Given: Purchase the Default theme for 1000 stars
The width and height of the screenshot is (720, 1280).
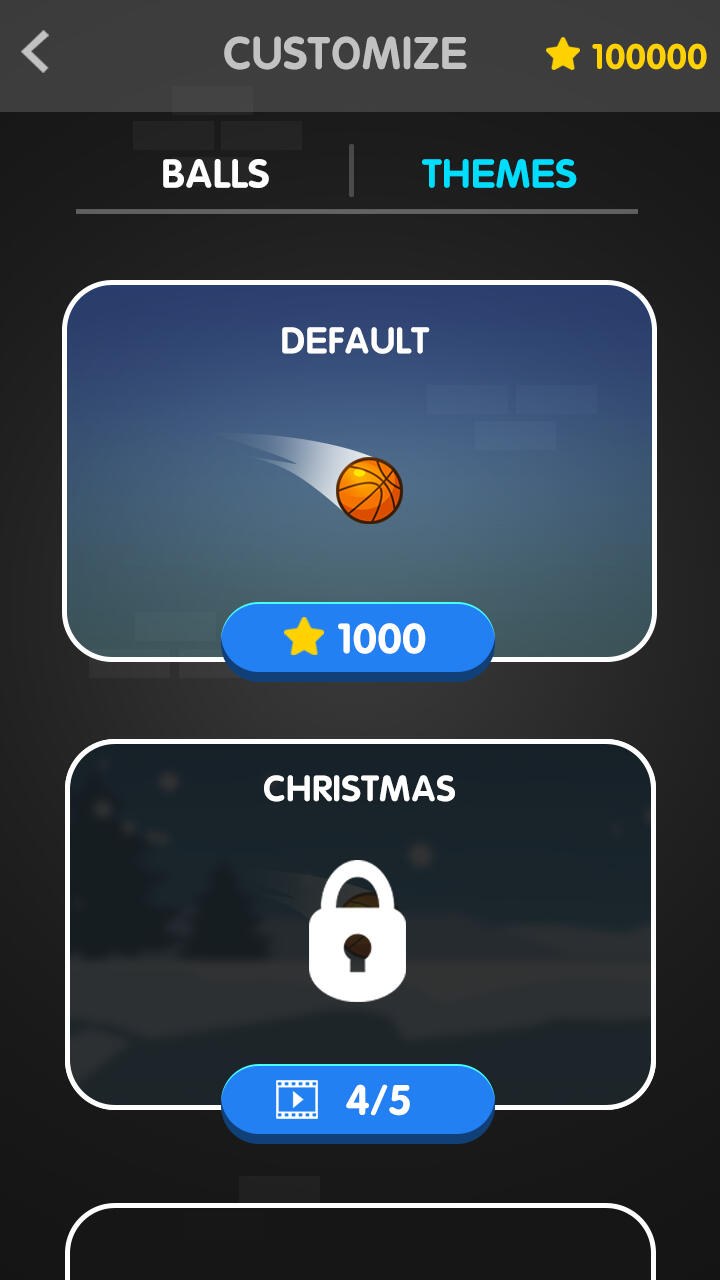Looking at the screenshot, I should pyautogui.click(x=358, y=637).
